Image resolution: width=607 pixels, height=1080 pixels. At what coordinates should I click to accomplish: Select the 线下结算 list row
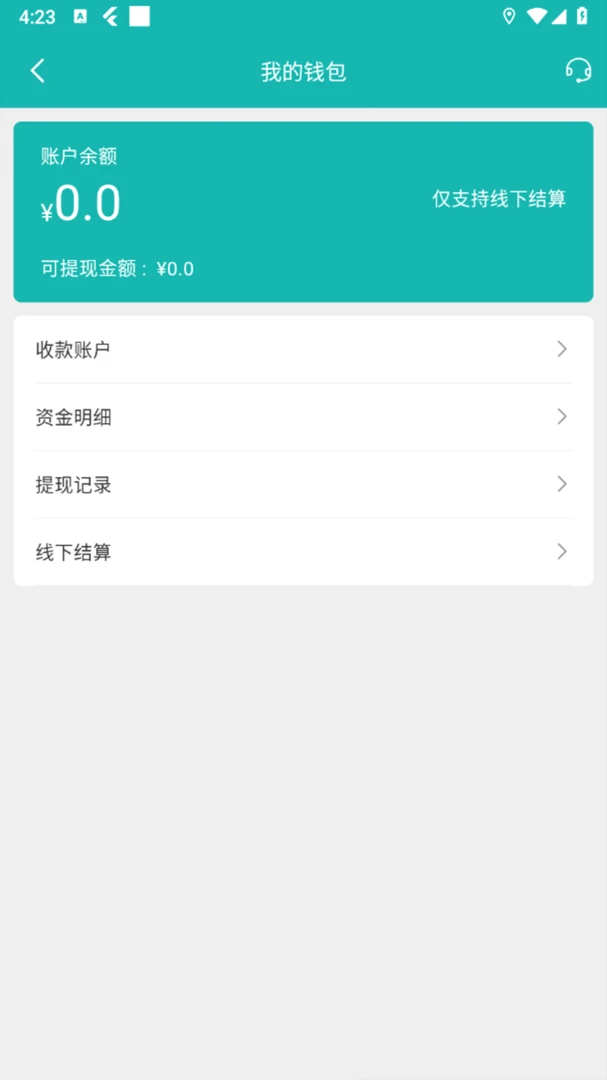(303, 552)
